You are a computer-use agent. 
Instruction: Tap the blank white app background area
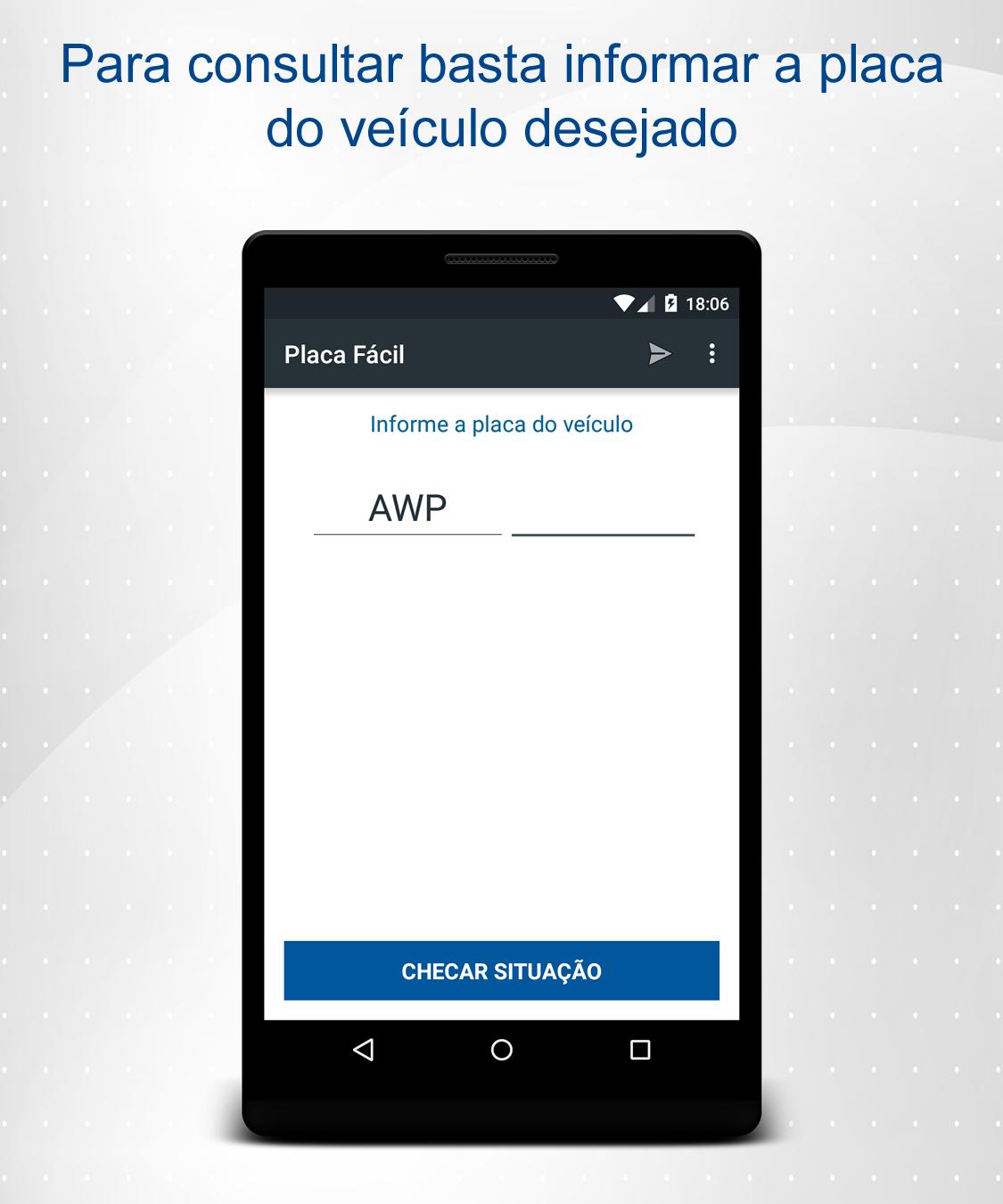[x=501, y=740]
